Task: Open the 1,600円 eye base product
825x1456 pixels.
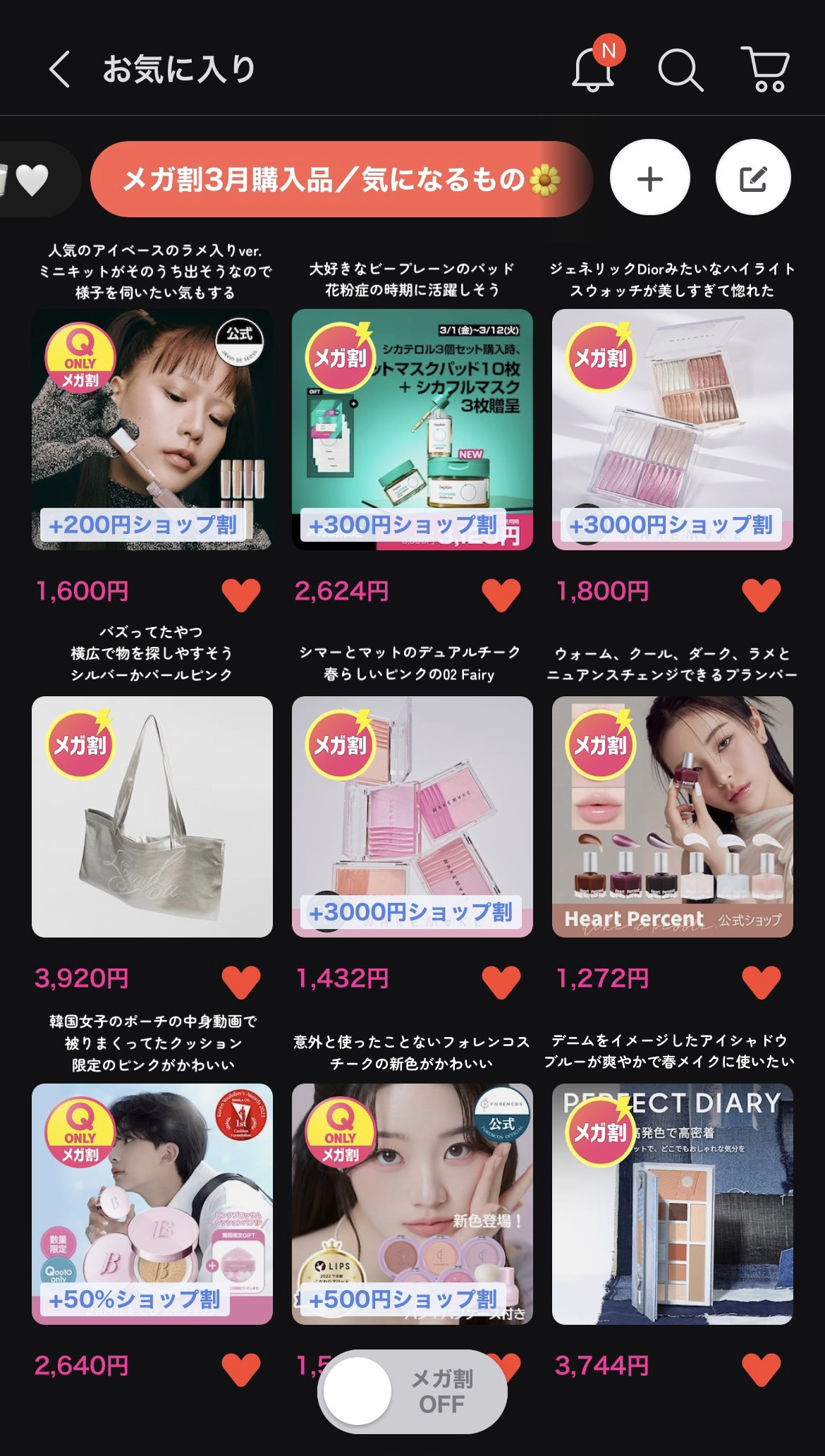Action: tap(152, 430)
